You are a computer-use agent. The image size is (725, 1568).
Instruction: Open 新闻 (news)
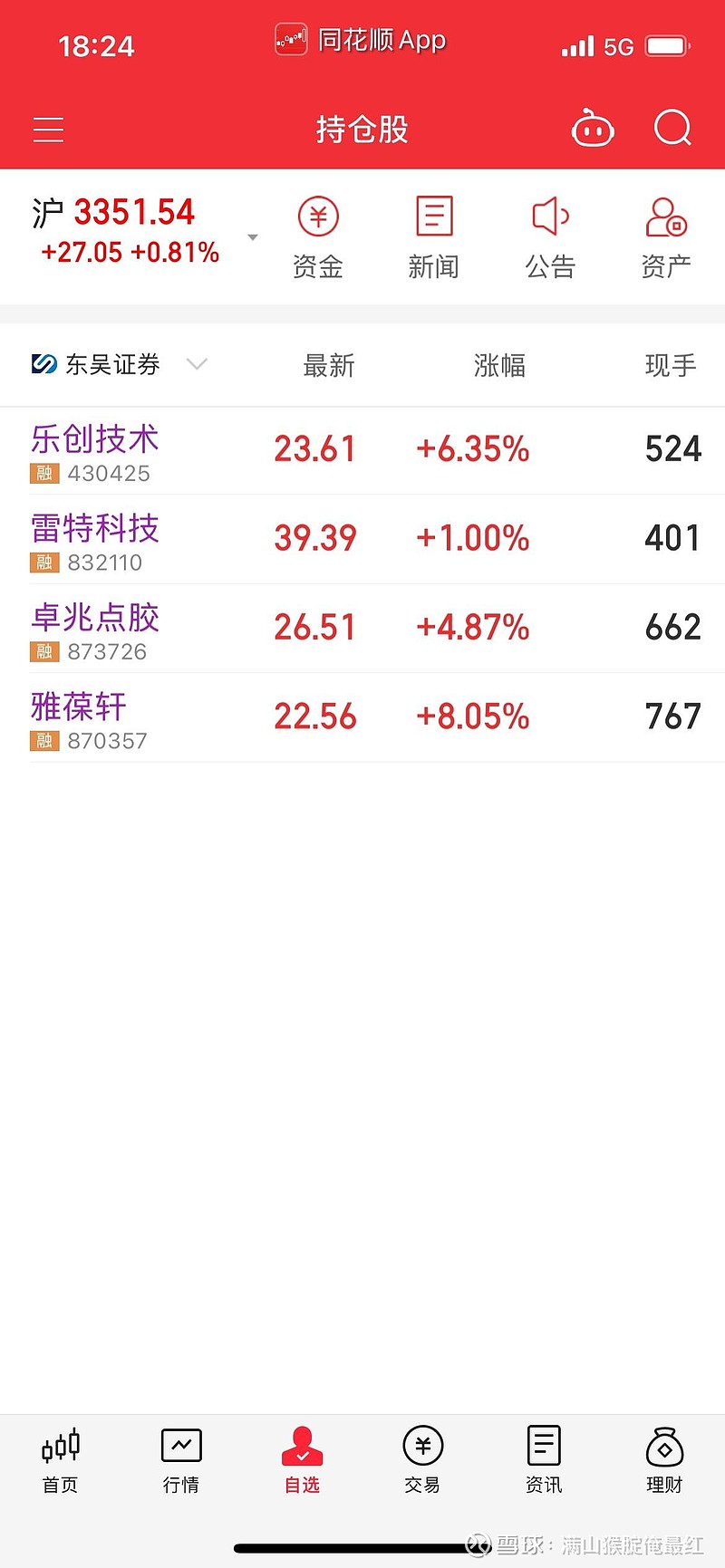(433, 238)
